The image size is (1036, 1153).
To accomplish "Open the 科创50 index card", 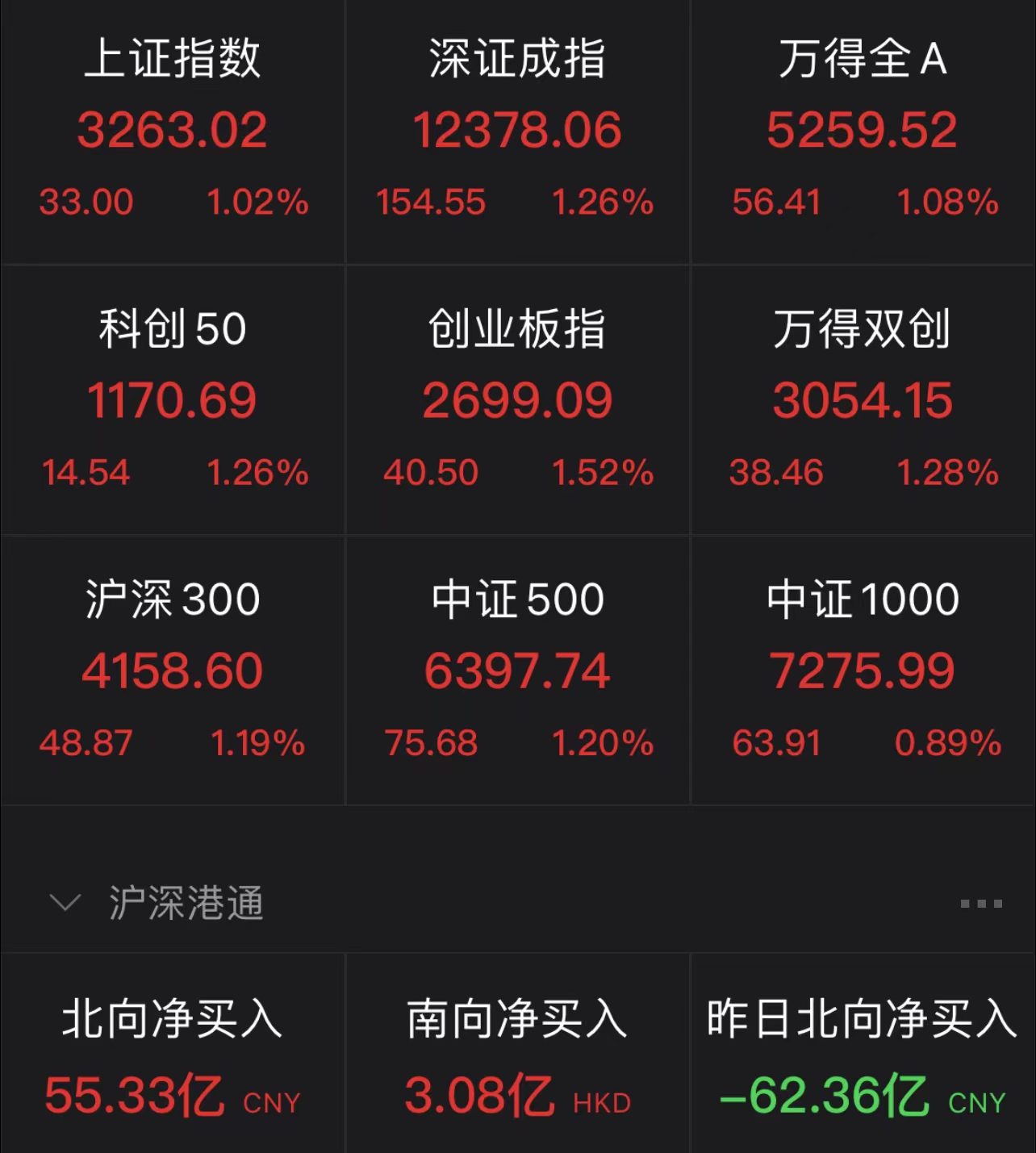I will [x=173, y=401].
